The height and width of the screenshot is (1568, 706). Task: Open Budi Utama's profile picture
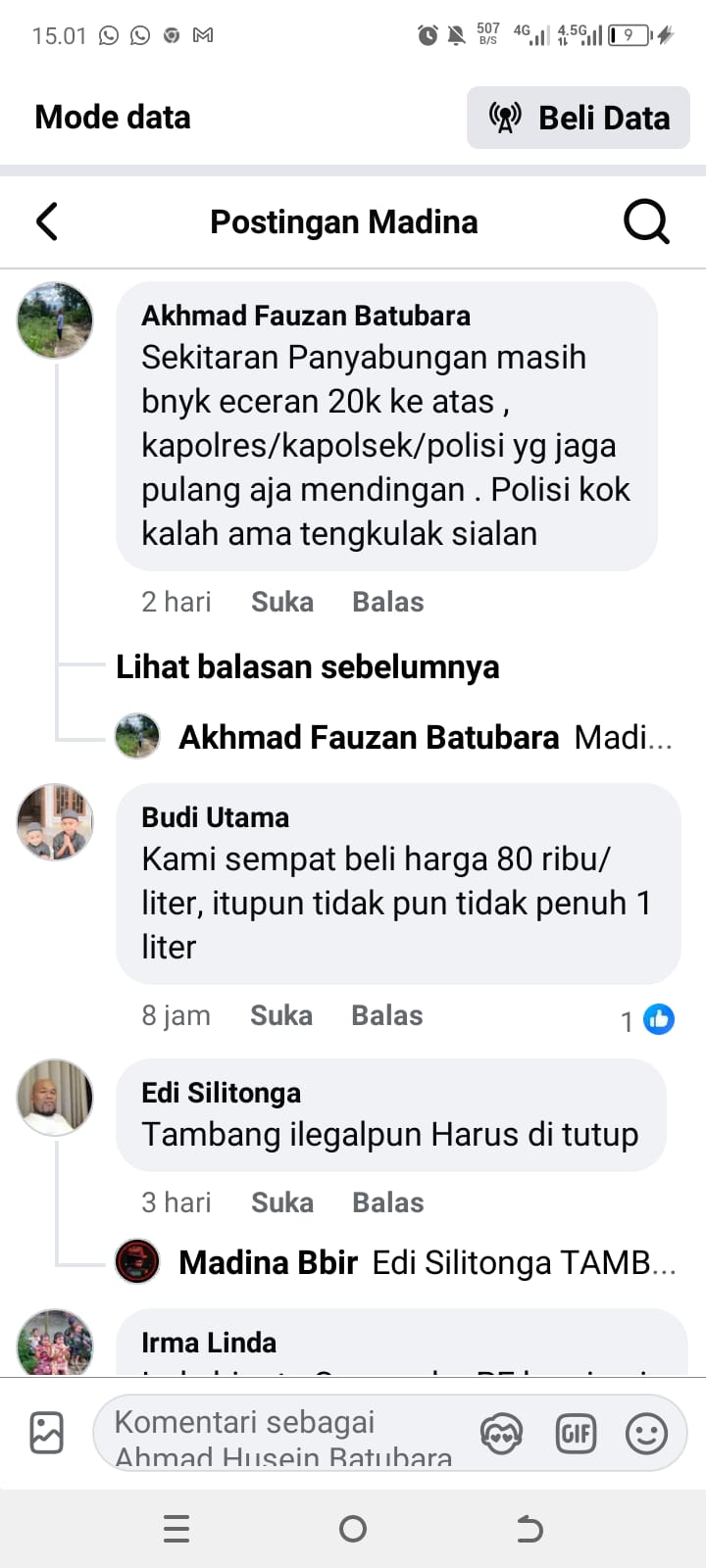tap(55, 822)
